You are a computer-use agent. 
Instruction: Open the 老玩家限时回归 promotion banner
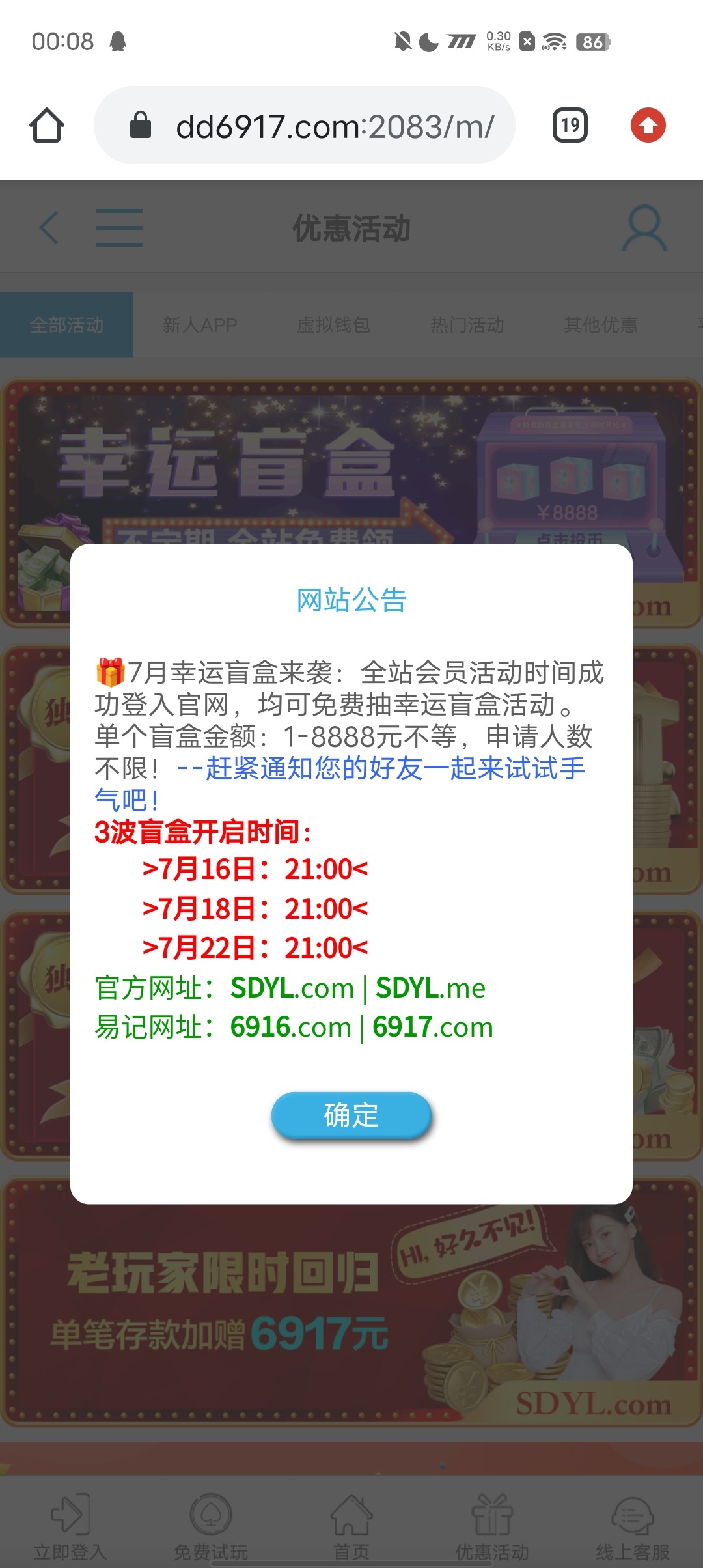[351, 1302]
